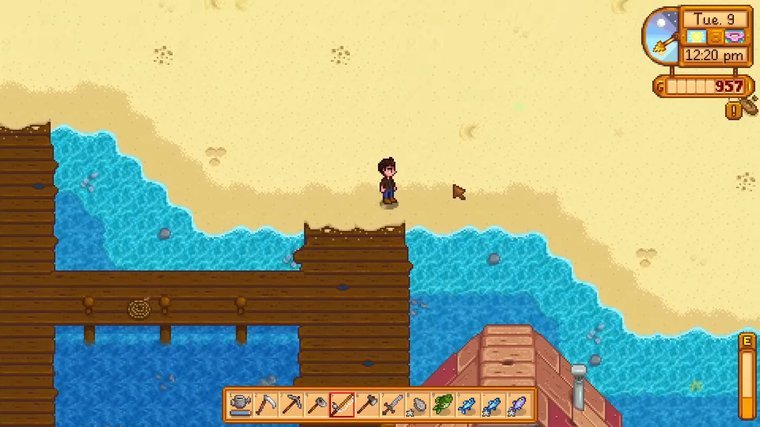Choose the pickaxe tool
The height and width of the screenshot is (427, 760).
291,405
